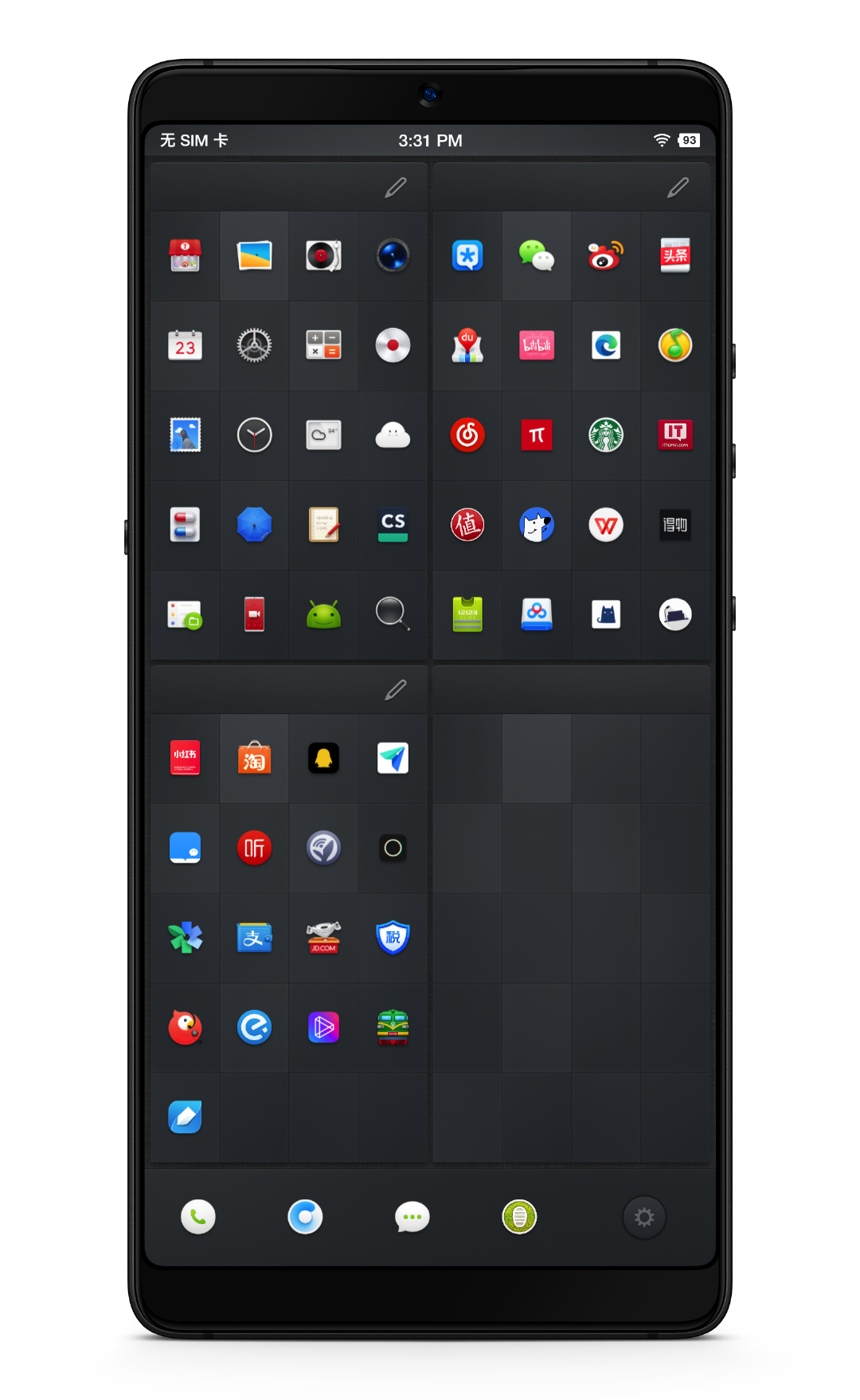This screenshot has width=860, height=1400.
Task: Open the Starbucks app
Action: tap(606, 435)
